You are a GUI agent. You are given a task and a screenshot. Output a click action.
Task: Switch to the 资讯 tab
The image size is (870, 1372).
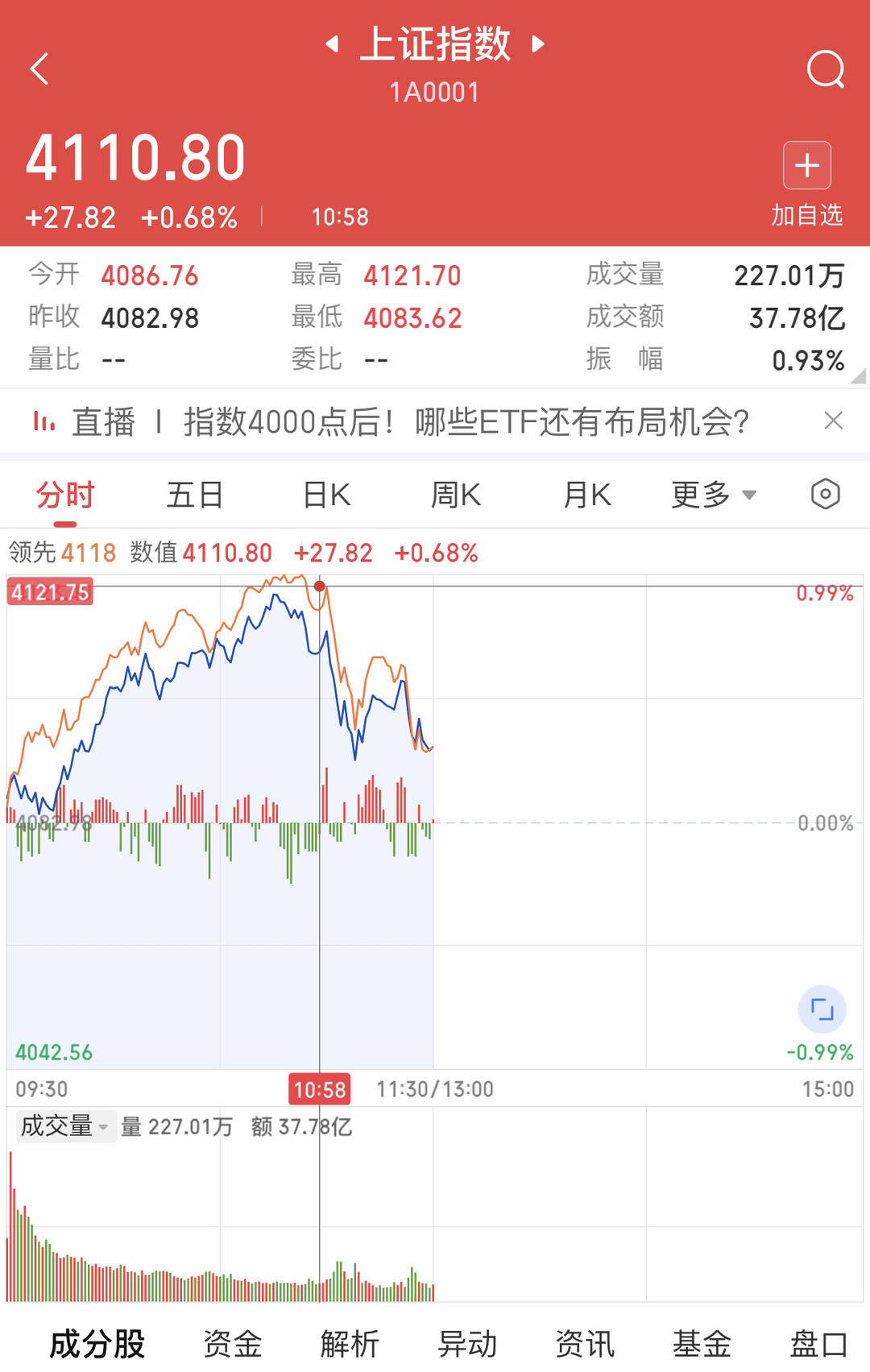(x=585, y=1344)
